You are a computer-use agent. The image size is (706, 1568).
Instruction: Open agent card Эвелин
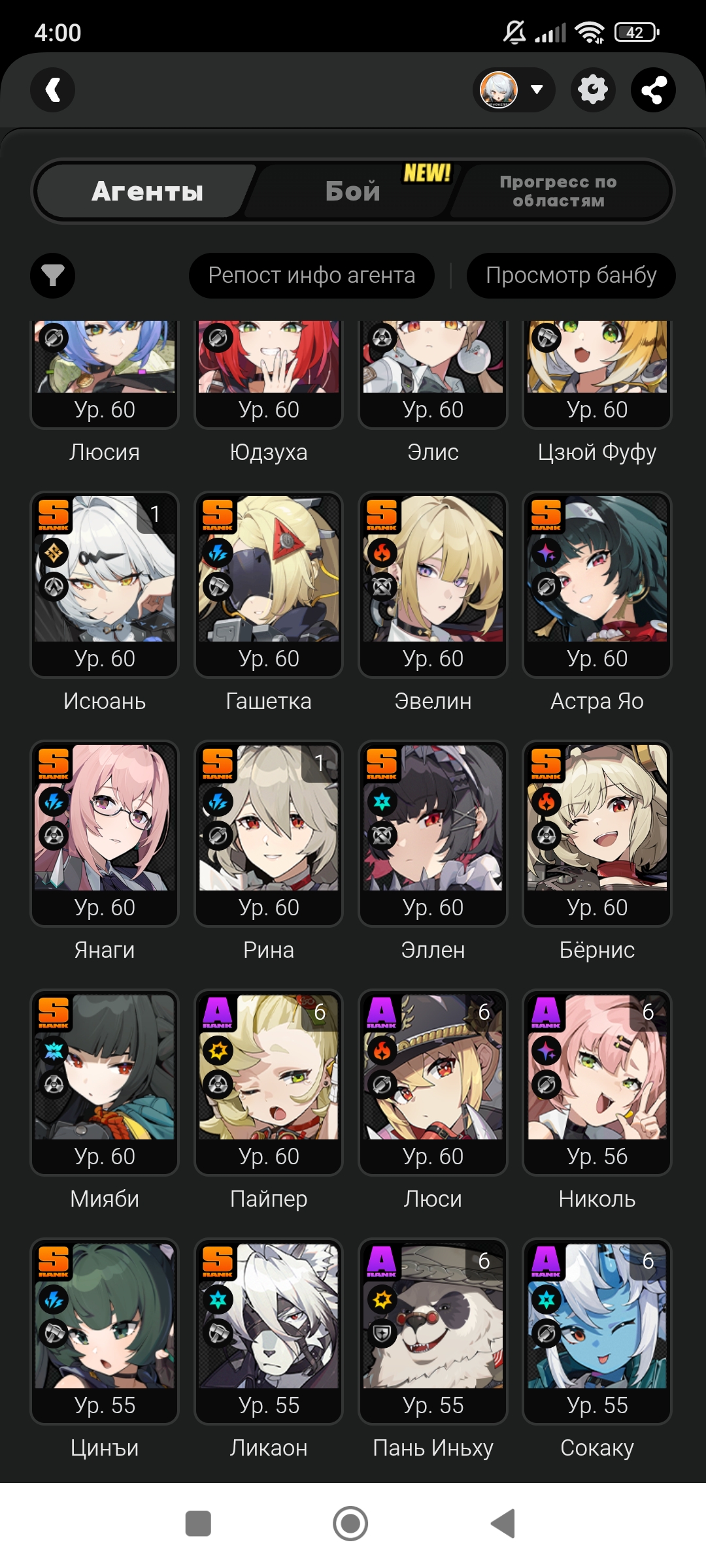(433, 585)
